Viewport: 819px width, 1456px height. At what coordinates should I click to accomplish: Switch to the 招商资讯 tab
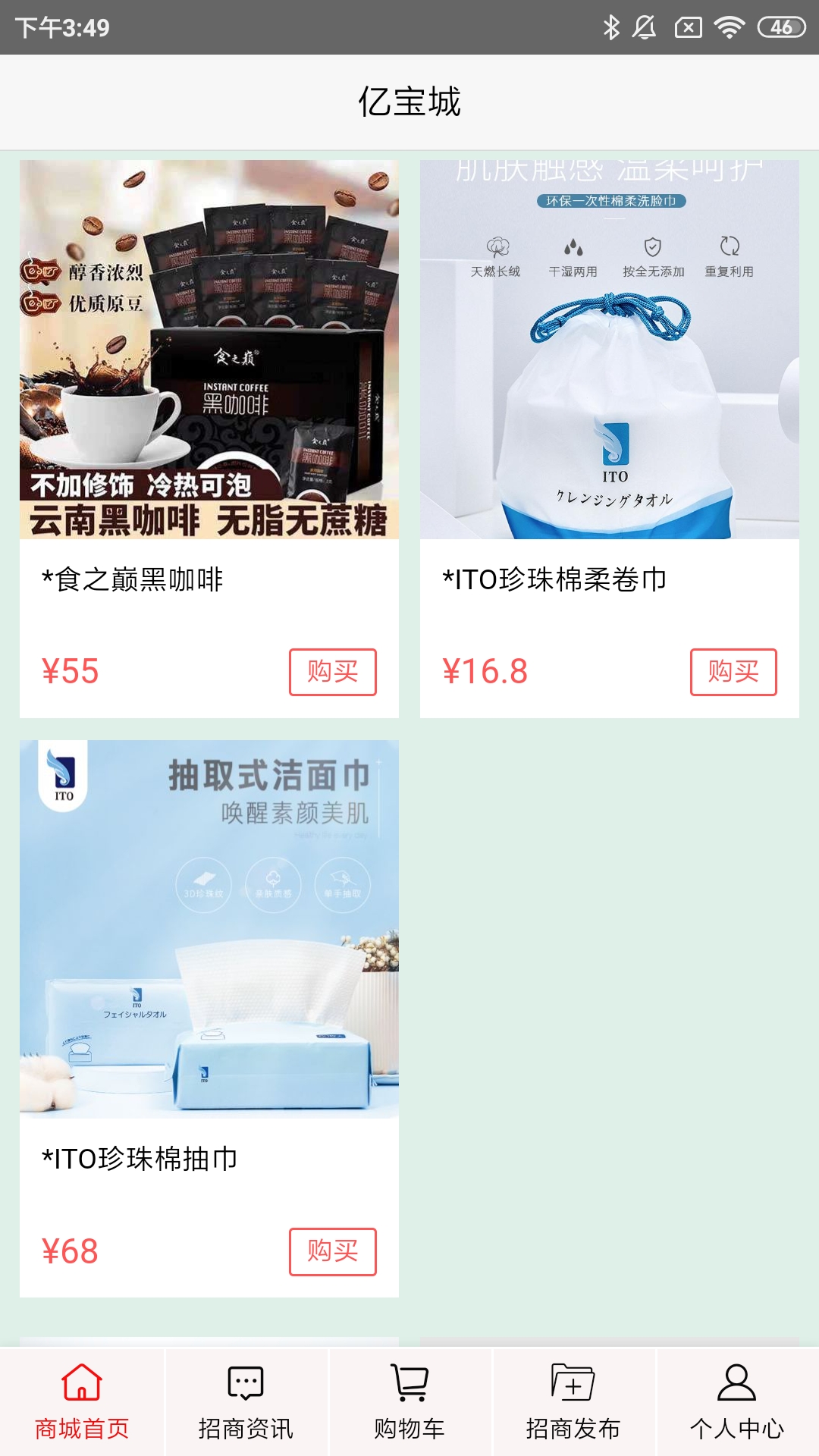pyautogui.click(x=246, y=1401)
